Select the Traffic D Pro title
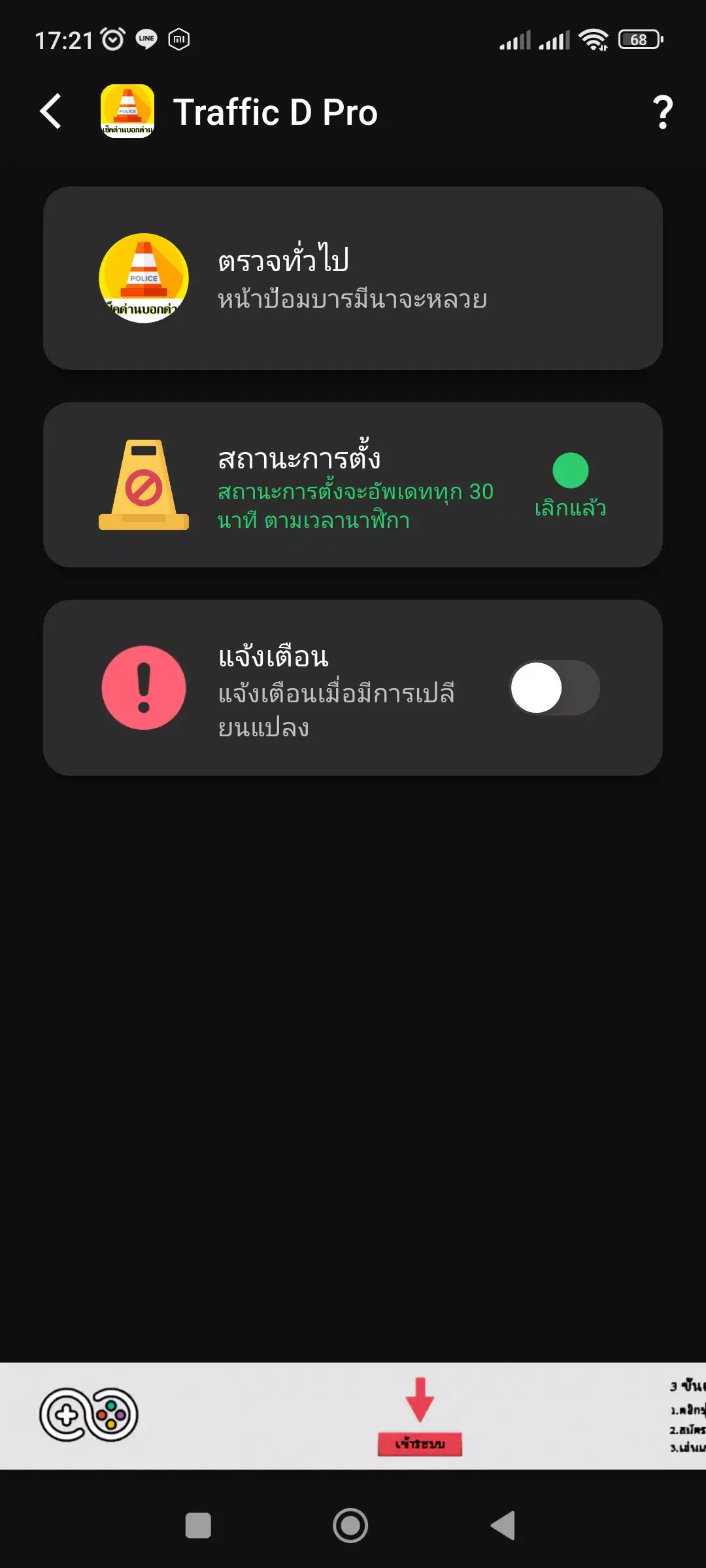 [x=277, y=111]
